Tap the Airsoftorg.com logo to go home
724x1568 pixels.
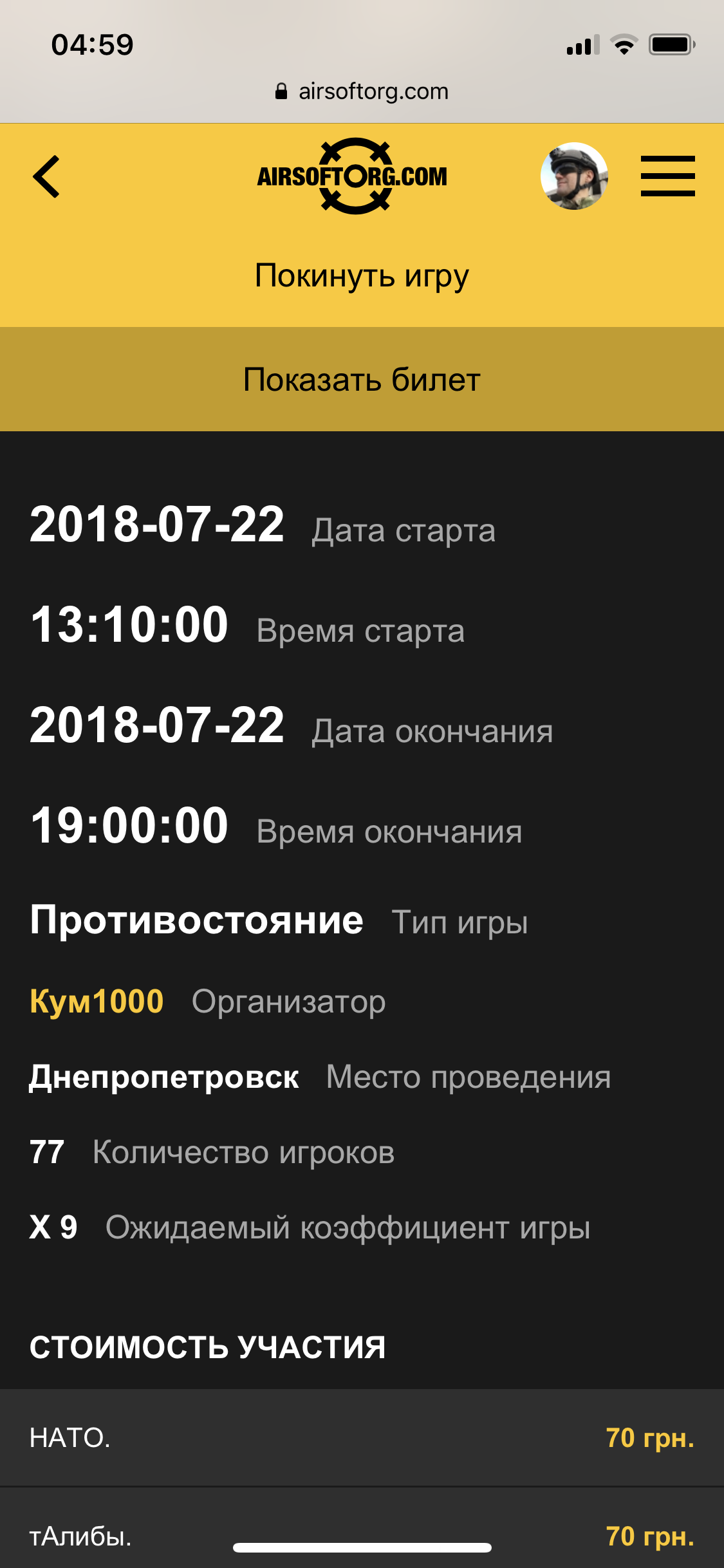tap(352, 176)
